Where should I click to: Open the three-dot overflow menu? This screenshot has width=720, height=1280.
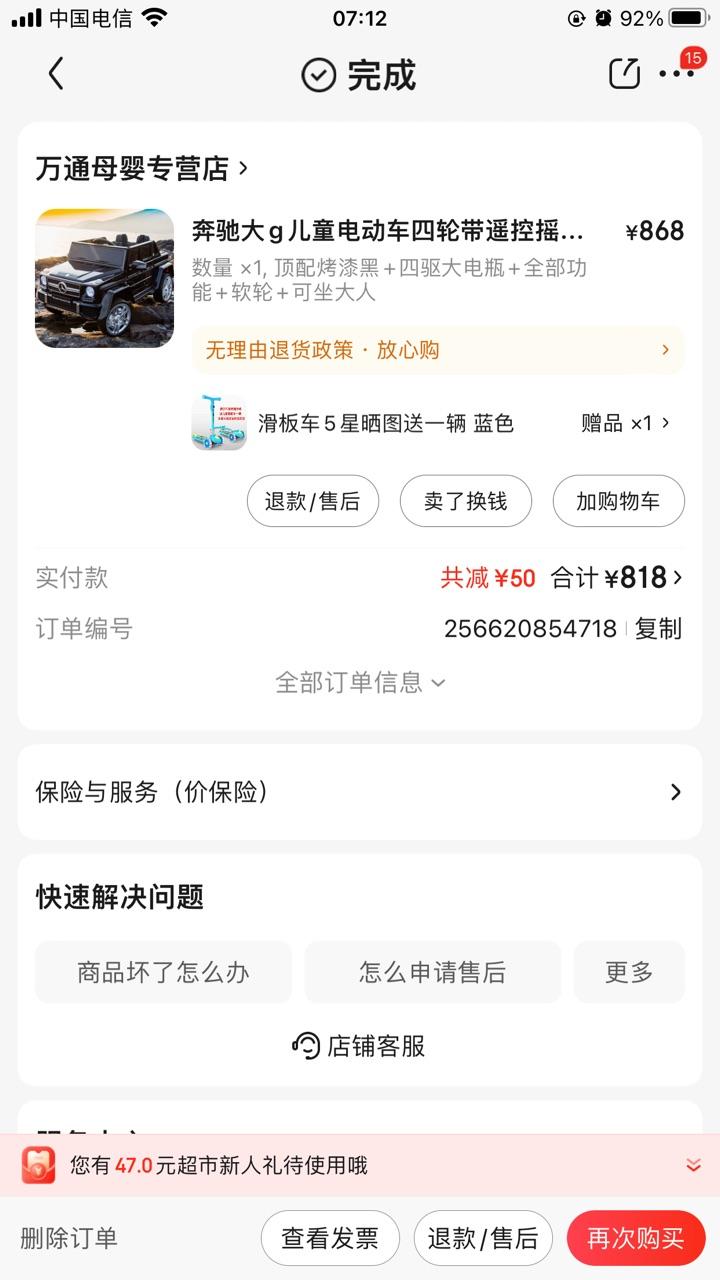tap(676, 74)
